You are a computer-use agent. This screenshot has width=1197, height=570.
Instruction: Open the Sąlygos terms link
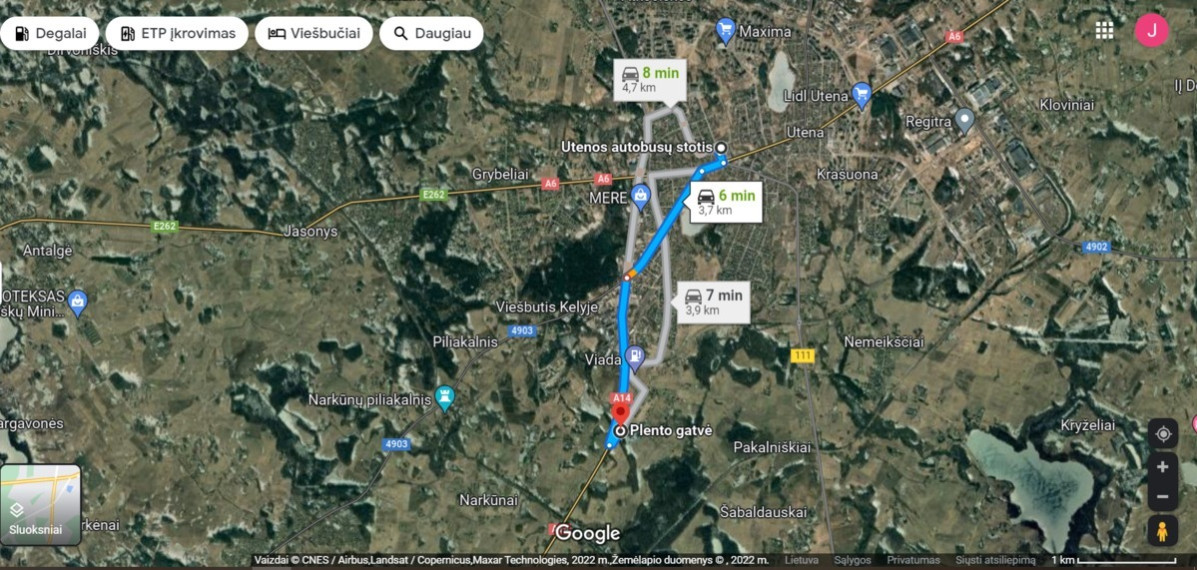pyautogui.click(x=852, y=560)
